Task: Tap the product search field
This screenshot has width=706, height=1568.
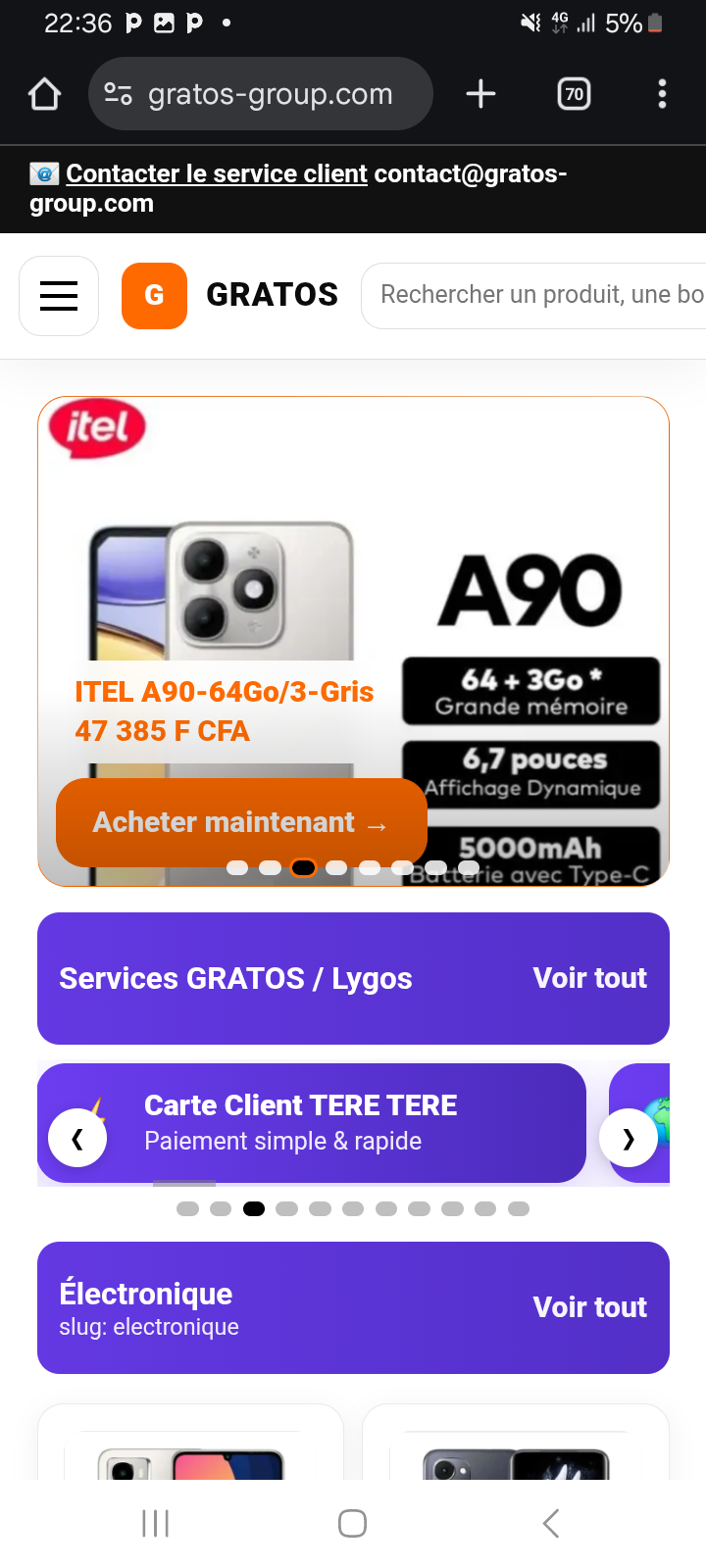Action: 534,295
